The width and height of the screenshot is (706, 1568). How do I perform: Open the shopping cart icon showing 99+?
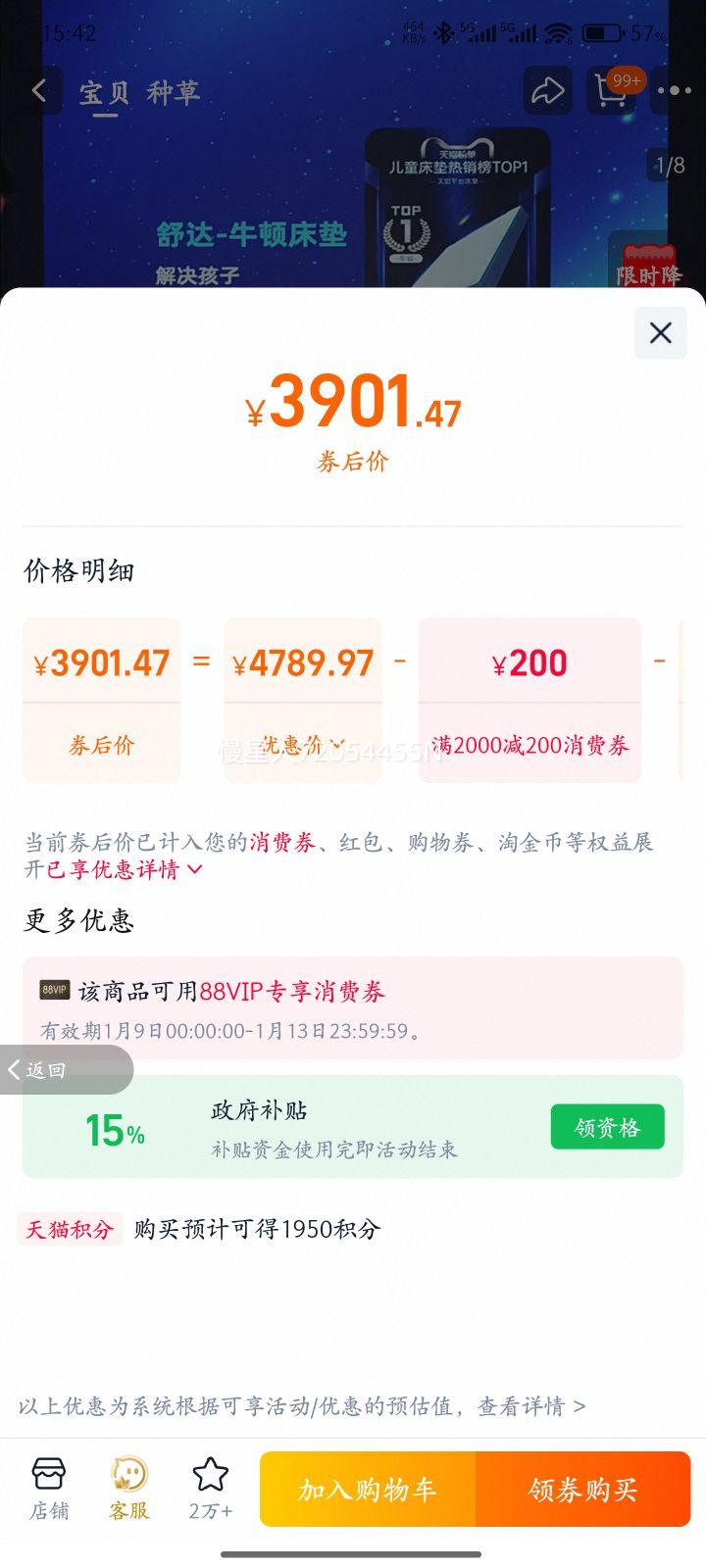(x=608, y=91)
